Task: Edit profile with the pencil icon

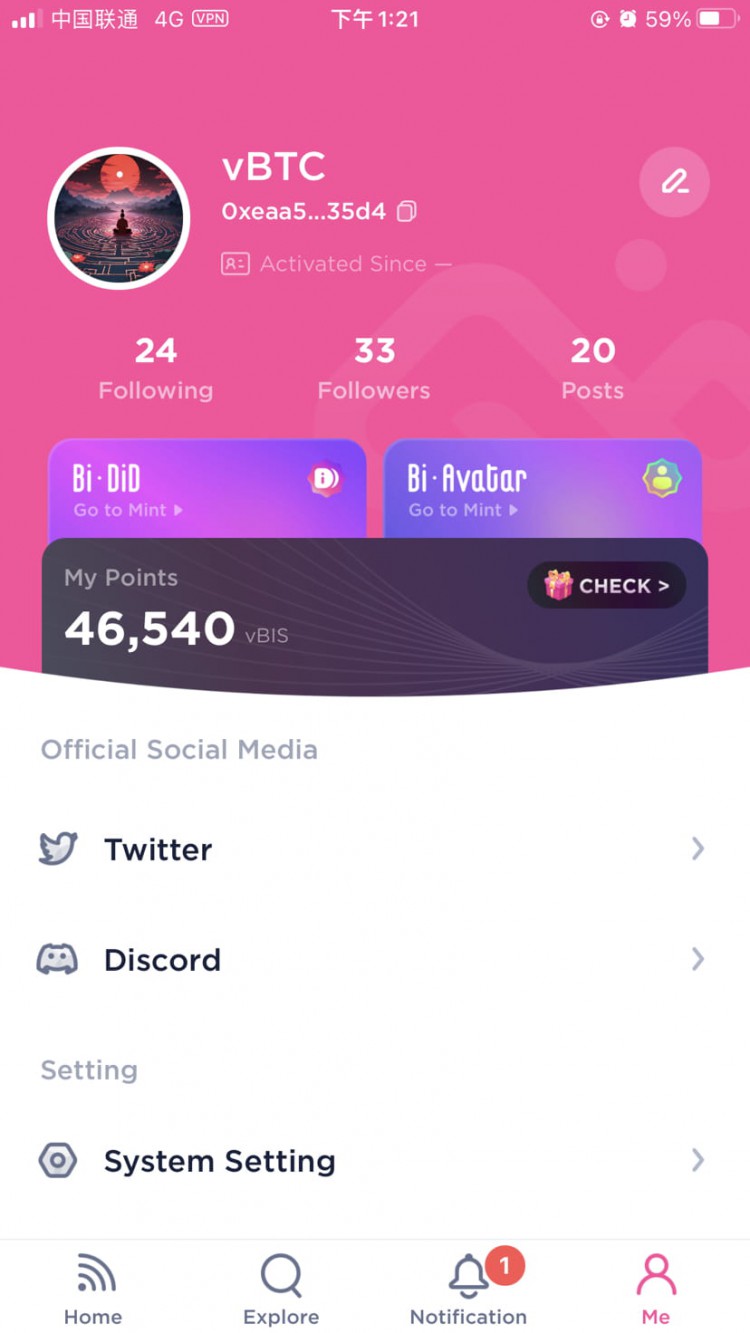Action: click(x=675, y=182)
